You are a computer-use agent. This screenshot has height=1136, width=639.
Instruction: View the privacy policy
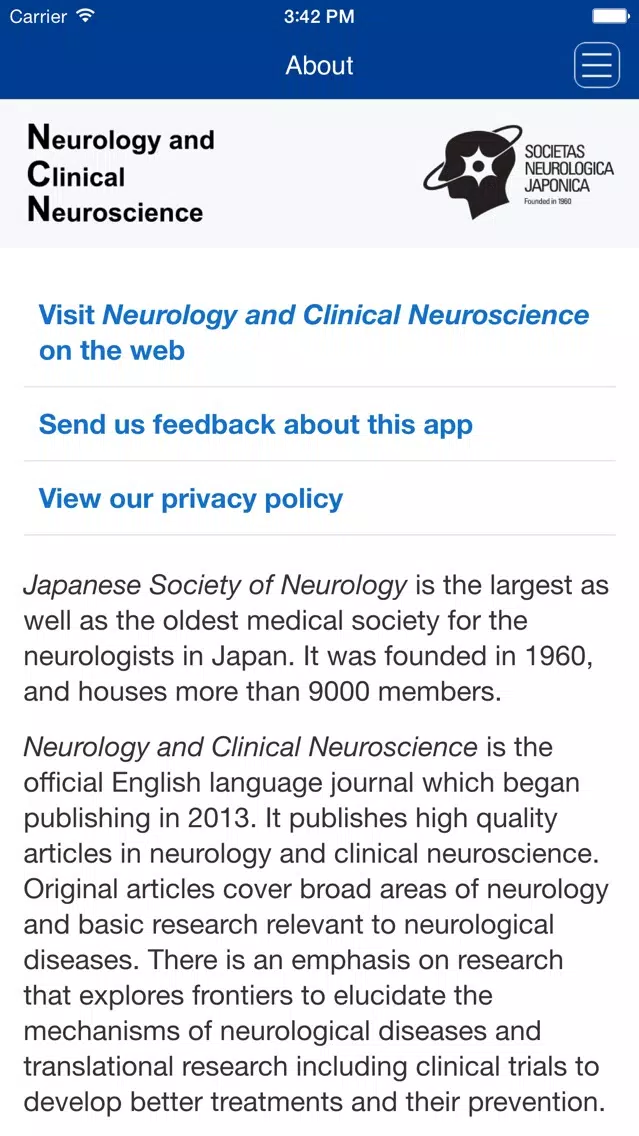click(320, 498)
